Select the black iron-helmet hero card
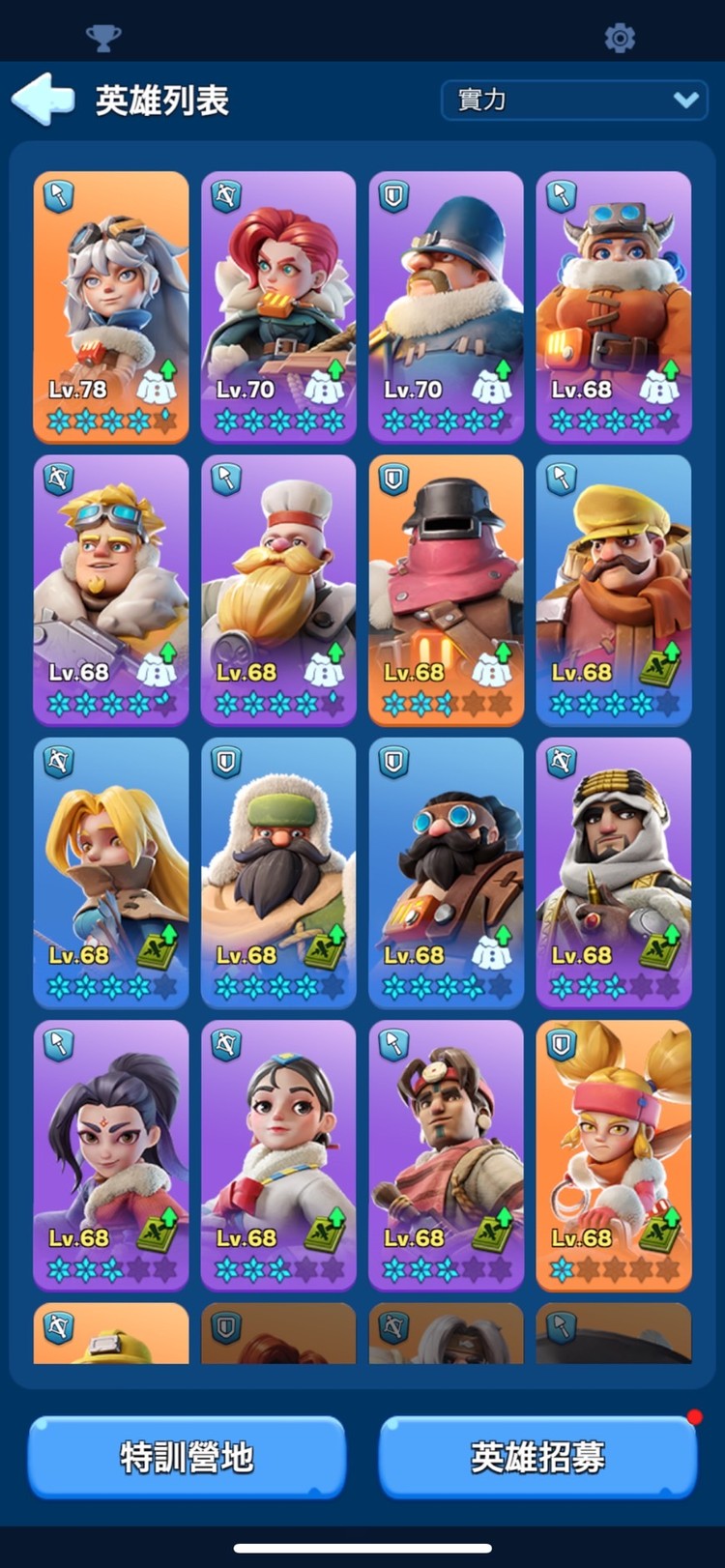725x1568 pixels. (446, 588)
